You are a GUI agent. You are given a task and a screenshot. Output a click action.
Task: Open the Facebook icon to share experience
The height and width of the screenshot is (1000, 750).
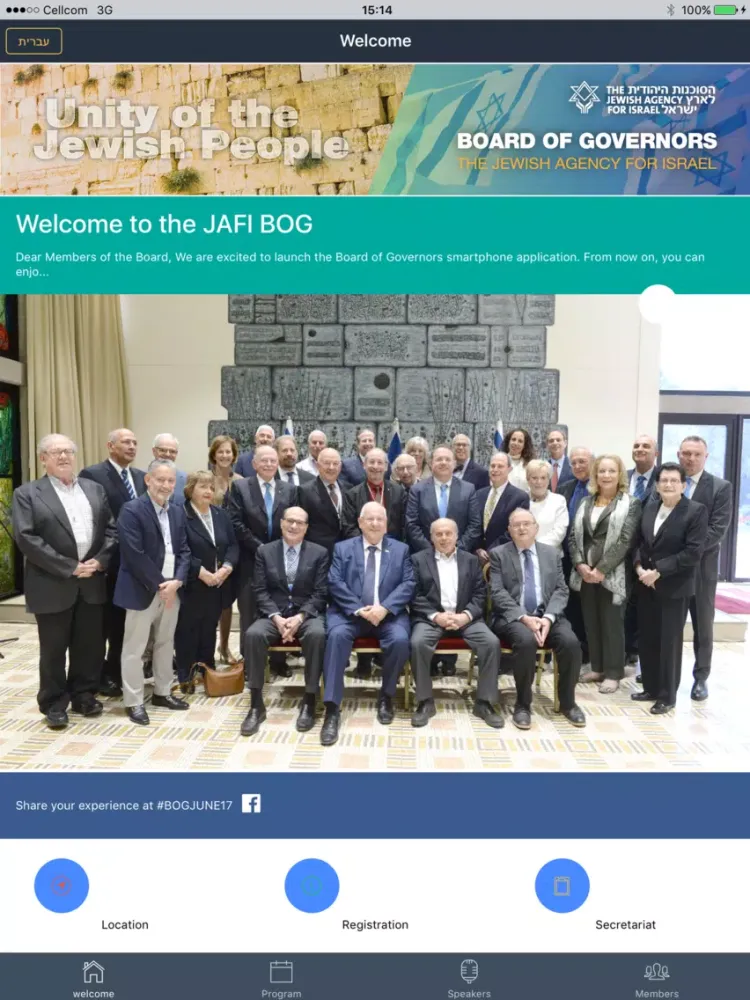pyautogui.click(x=251, y=804)
